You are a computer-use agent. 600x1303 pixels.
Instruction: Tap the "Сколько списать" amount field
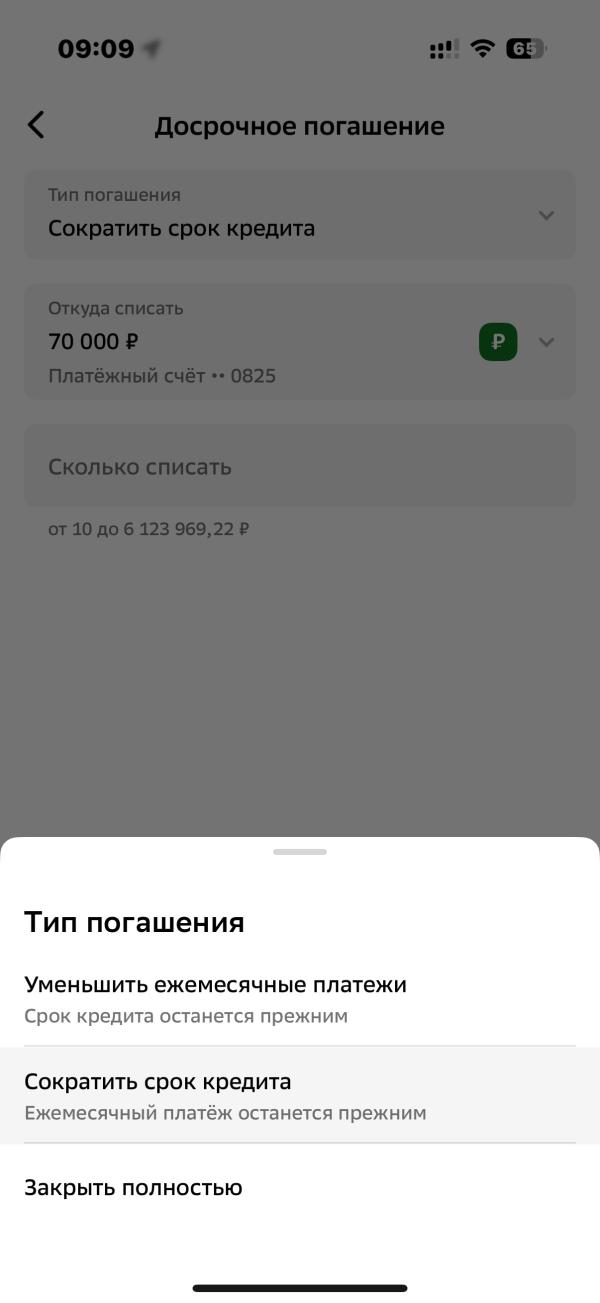(x=300, y=466)
